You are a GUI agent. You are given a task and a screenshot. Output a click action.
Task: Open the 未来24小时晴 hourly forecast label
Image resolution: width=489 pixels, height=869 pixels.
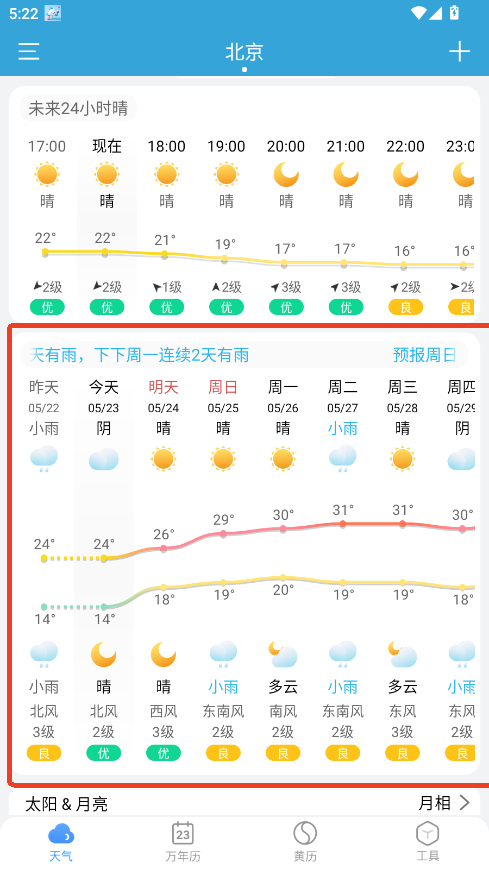pyautogui.click(x=78, y=108)
